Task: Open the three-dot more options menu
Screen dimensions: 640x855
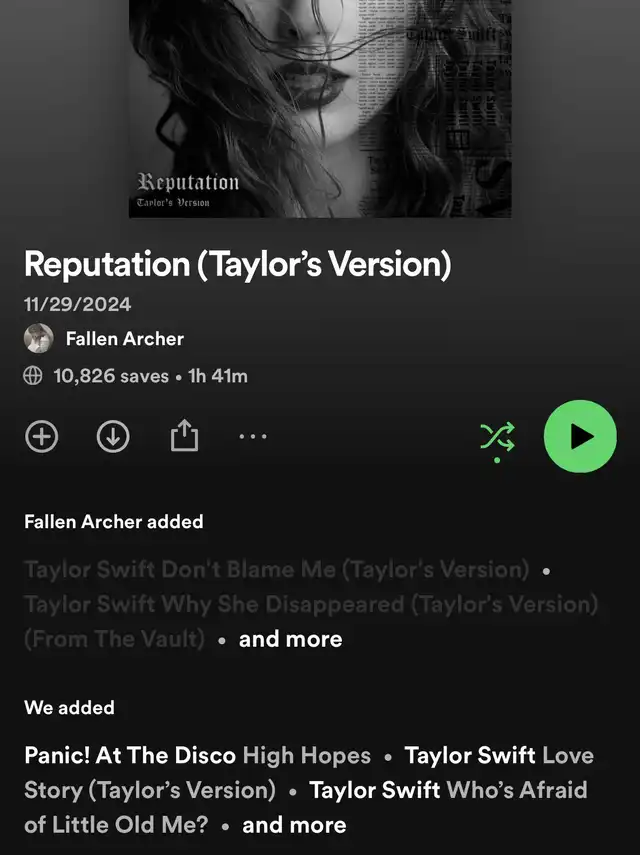Action: [253, 437]
